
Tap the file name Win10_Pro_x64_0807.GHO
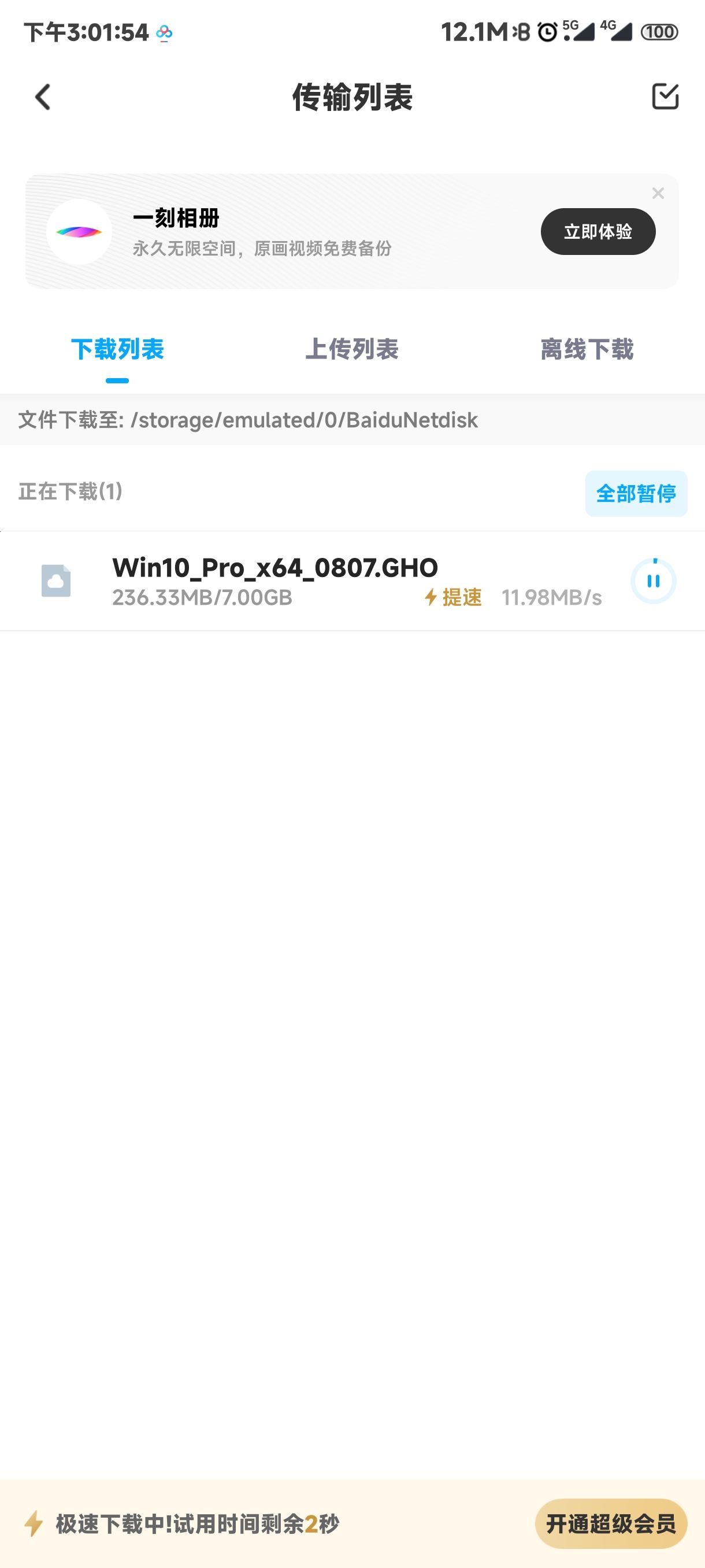(274, 567)
